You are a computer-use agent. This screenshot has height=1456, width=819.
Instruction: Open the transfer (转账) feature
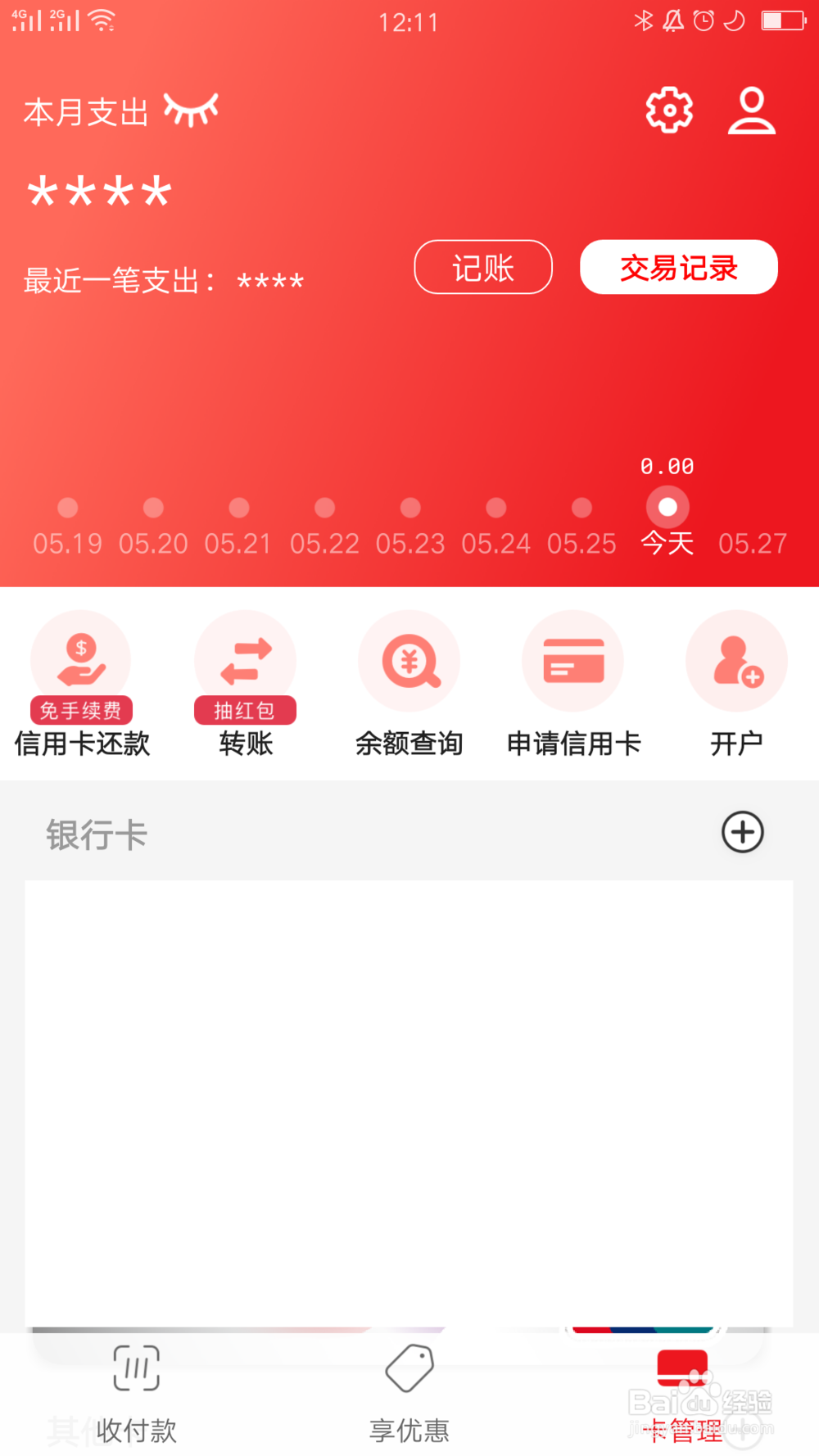(x=244, y=661)
